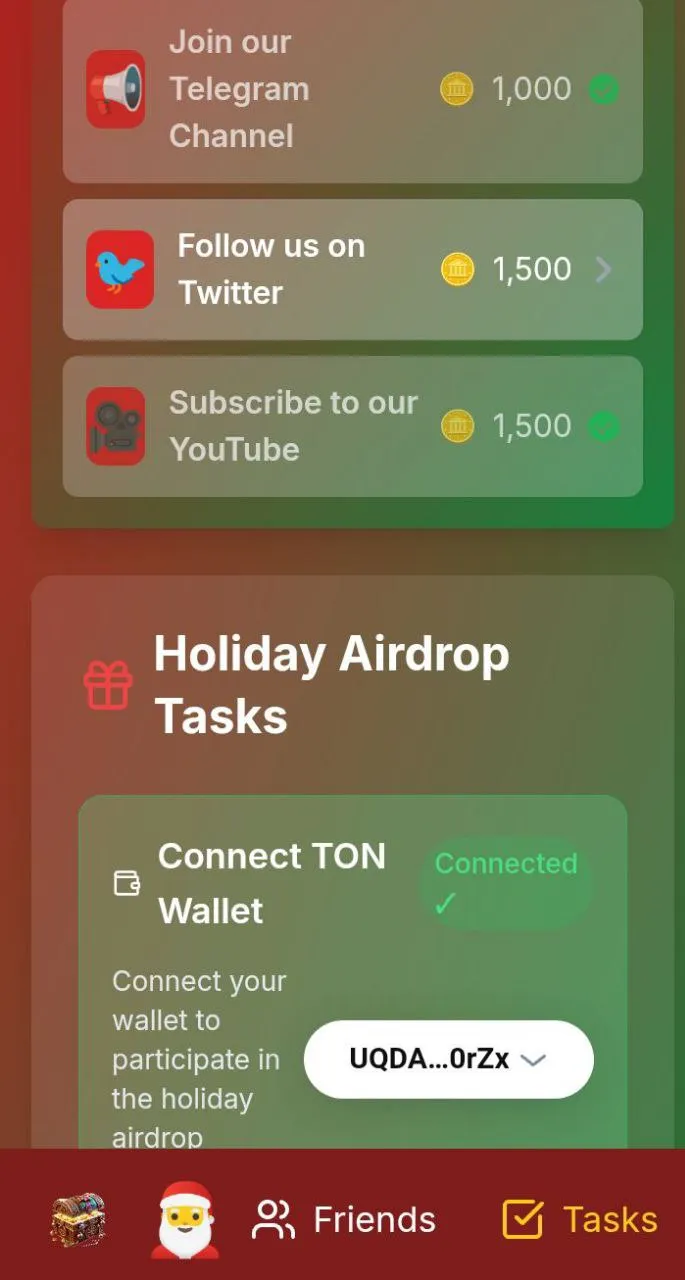The image size is (685, 1280).
Task: Open the Subscribe to our YouTube task
Action: (352, 426)
